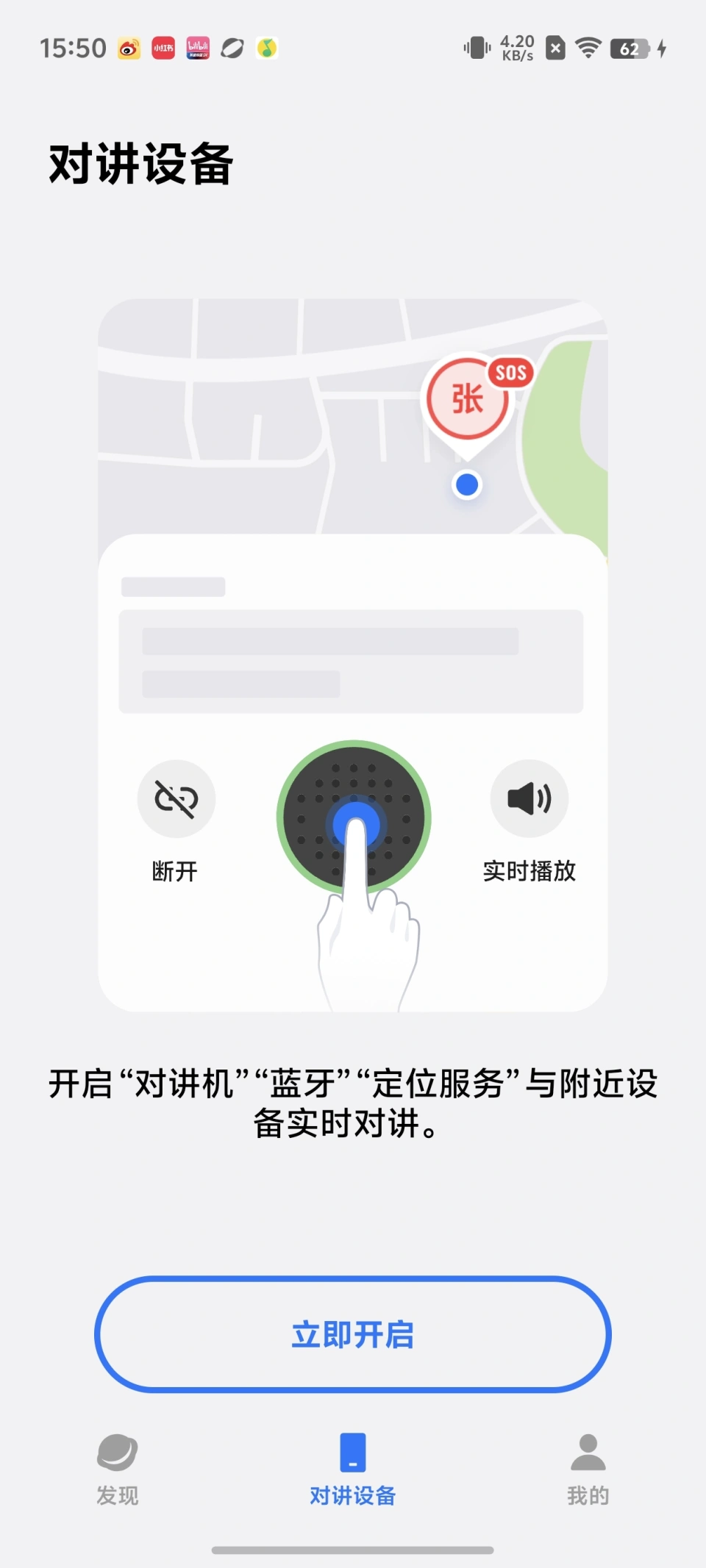Tap the 立即开启 button
The width and height of the screenshot is (706, 1568).
[x=353, y=1334]
